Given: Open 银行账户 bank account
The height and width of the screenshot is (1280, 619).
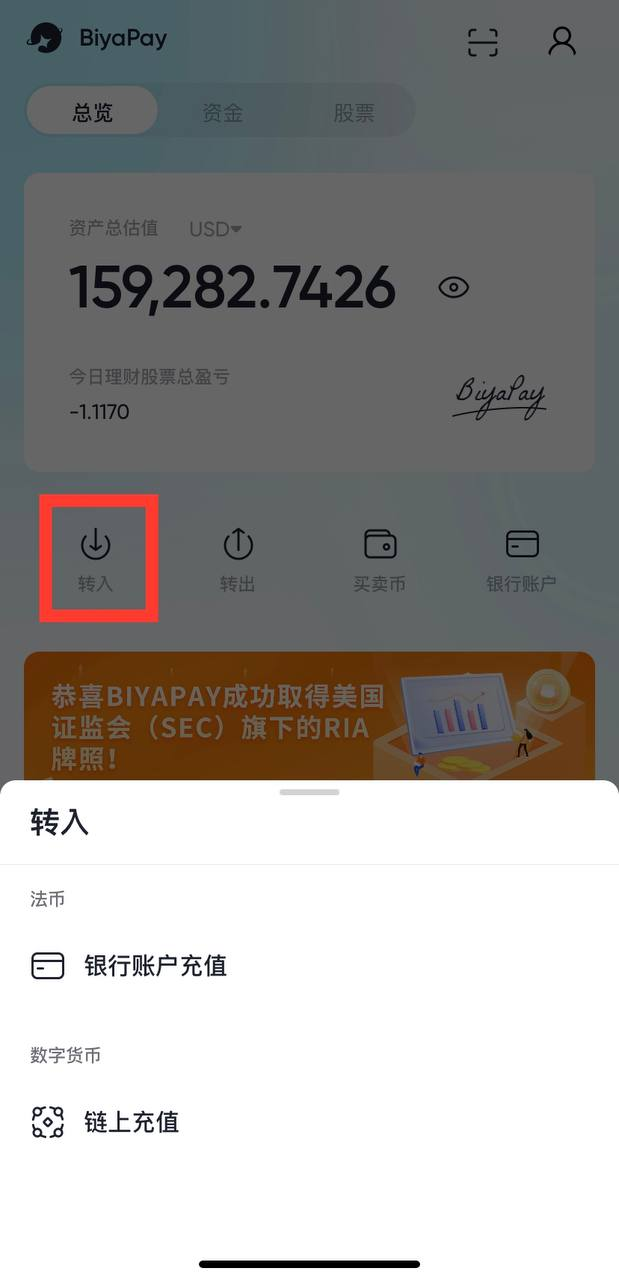Looking at the screenshot, I should tap(521, 559).
